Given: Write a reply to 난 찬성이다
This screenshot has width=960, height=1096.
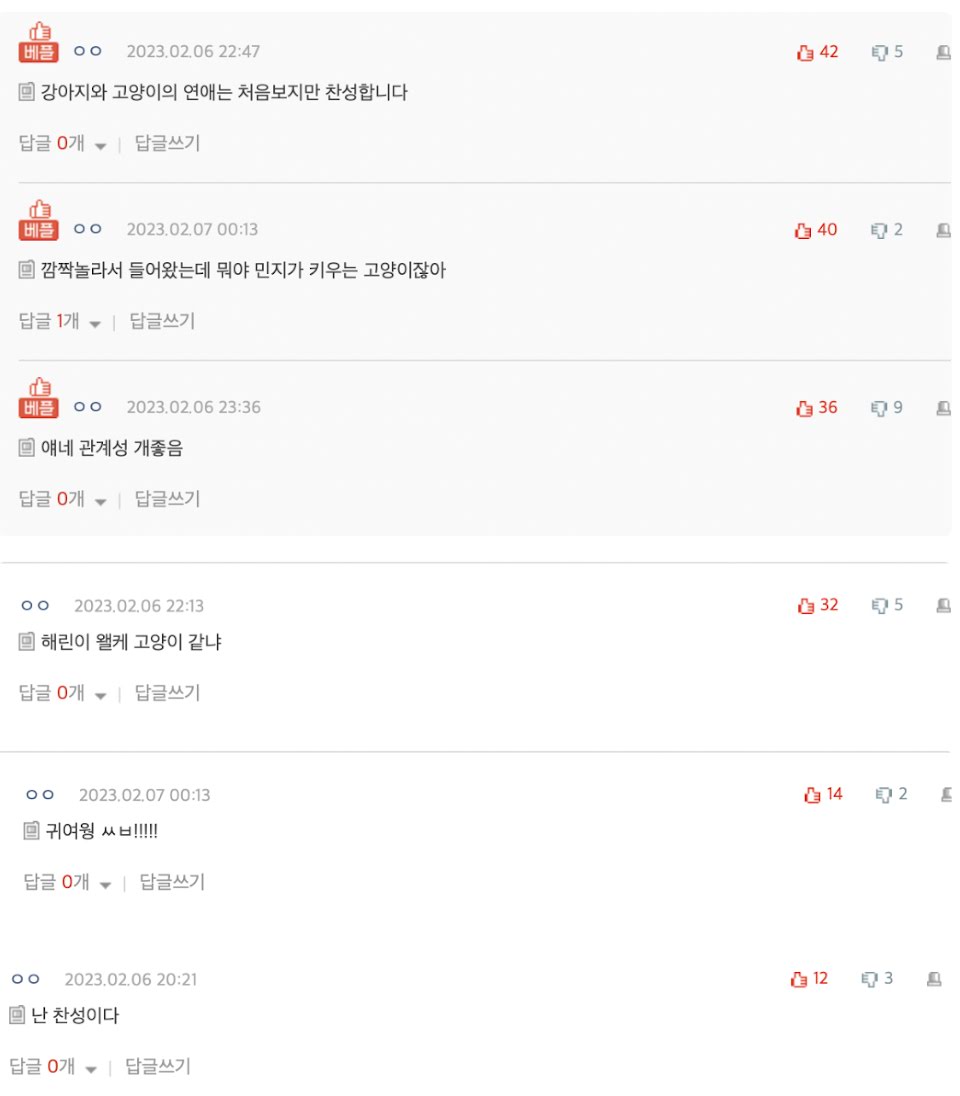Looking at the screenshot, I should (157, 1067).
